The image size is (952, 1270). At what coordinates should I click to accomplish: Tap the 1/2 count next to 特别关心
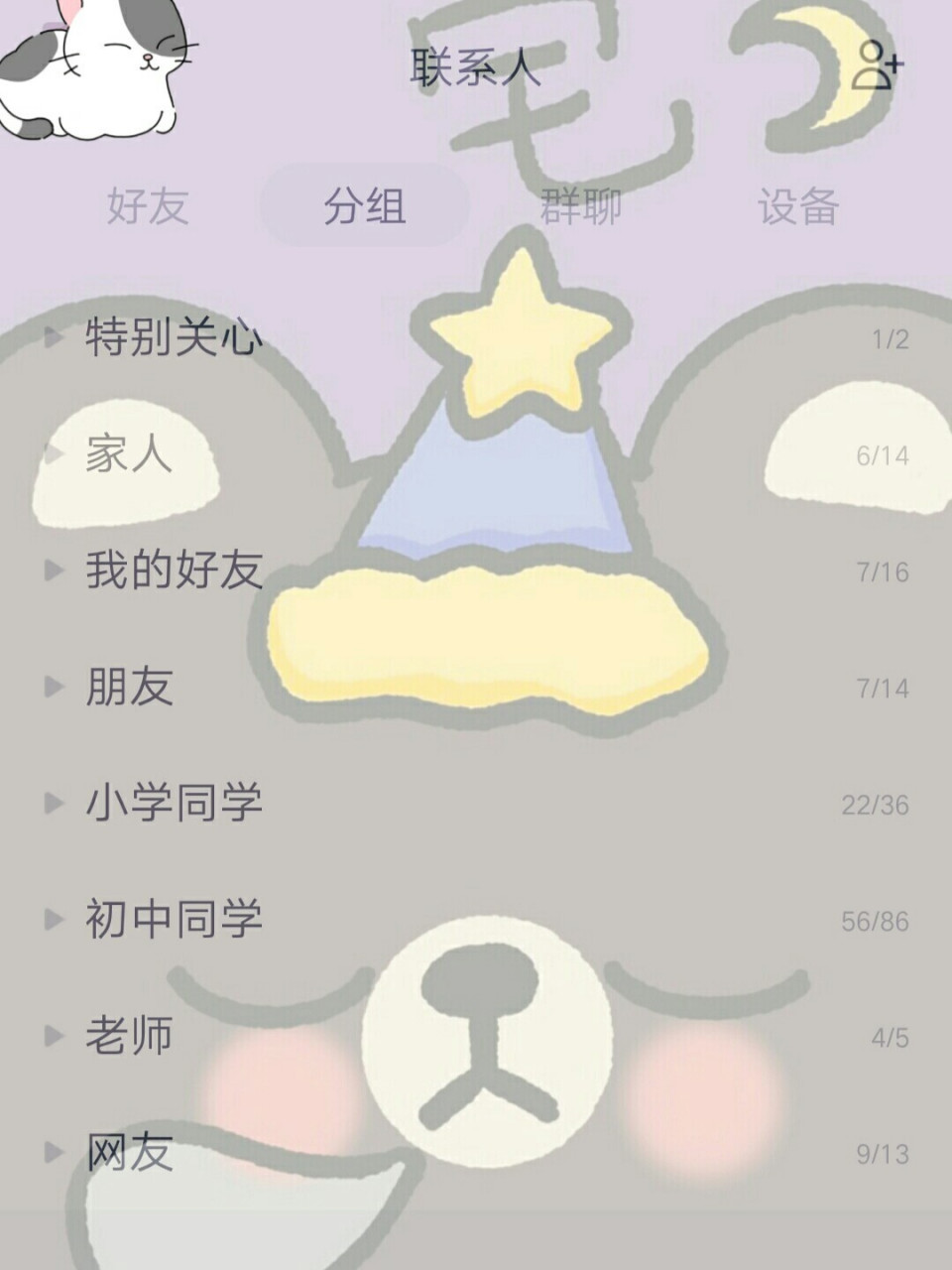886,337
